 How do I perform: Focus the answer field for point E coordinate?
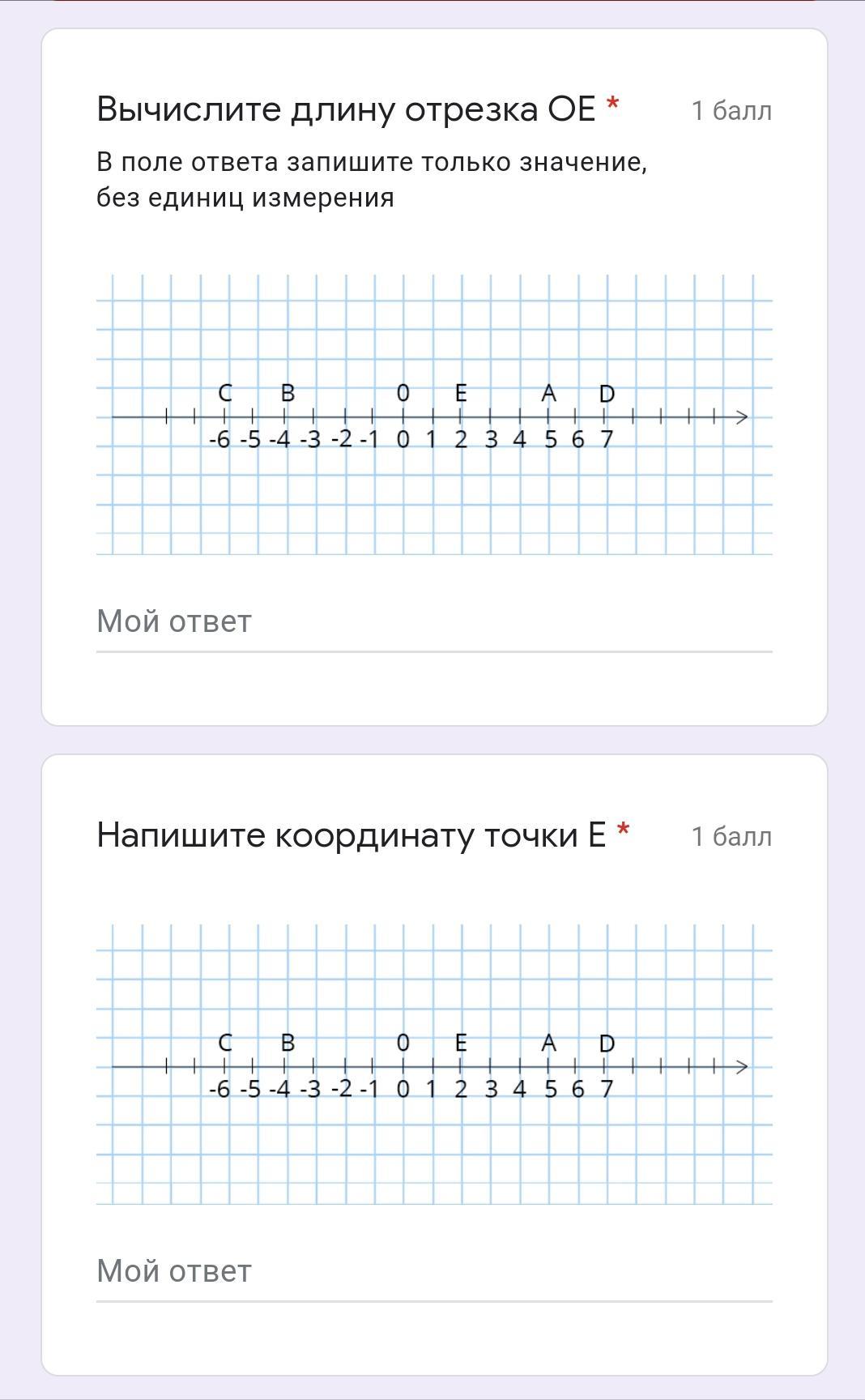pos(433,1272)
